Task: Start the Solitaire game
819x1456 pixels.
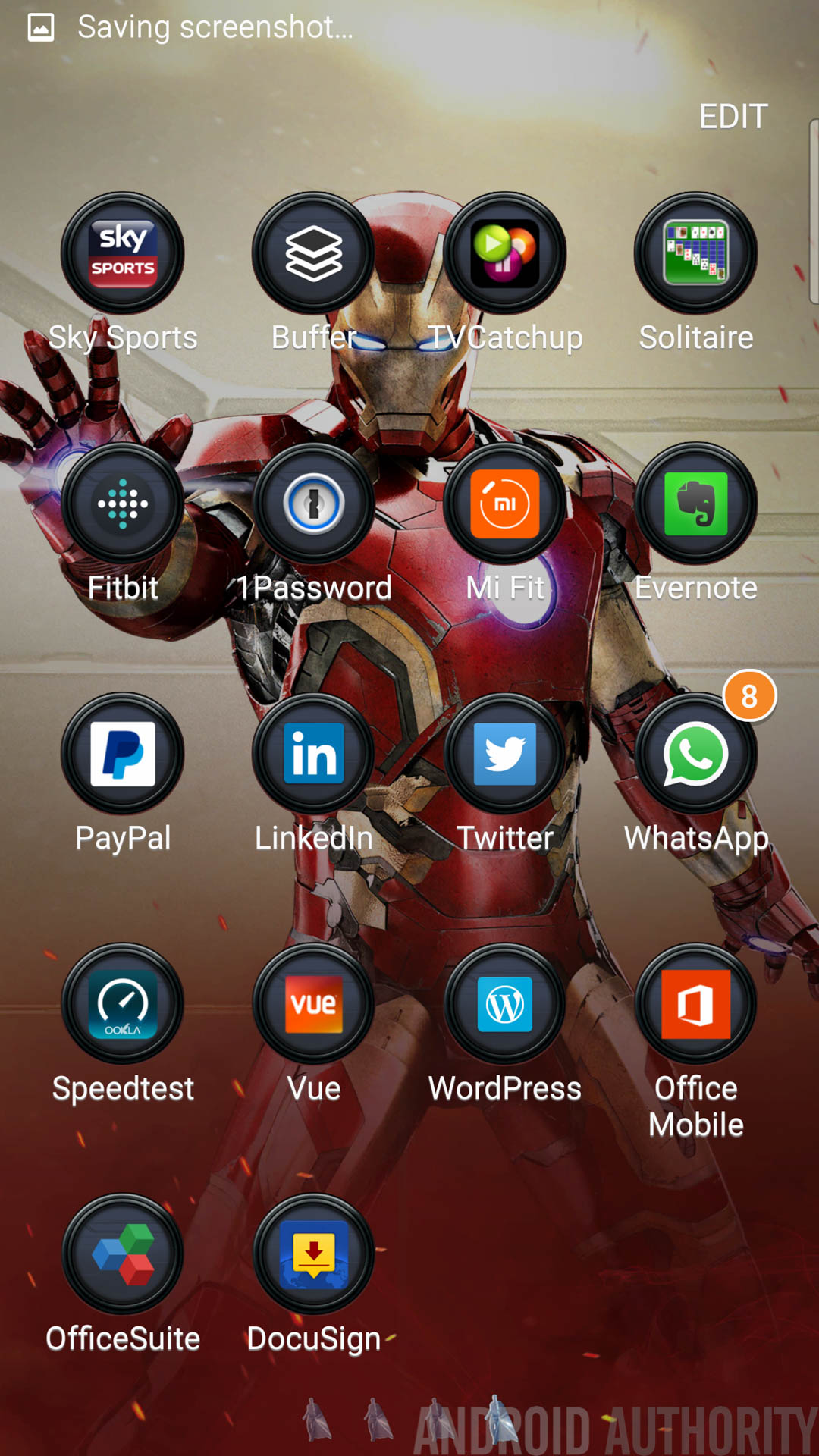Action: pos(695,253)
